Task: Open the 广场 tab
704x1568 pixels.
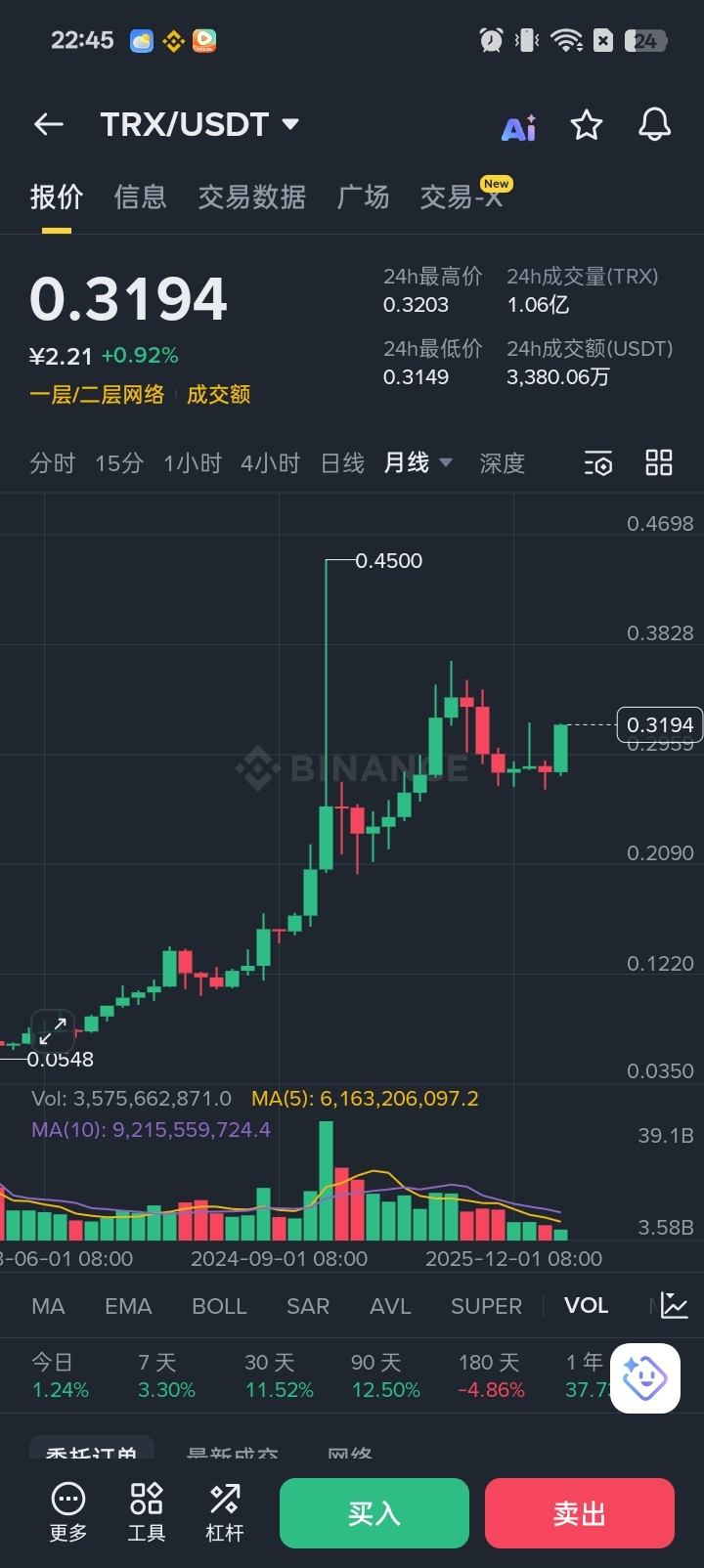Action: [x=363, y=196]
